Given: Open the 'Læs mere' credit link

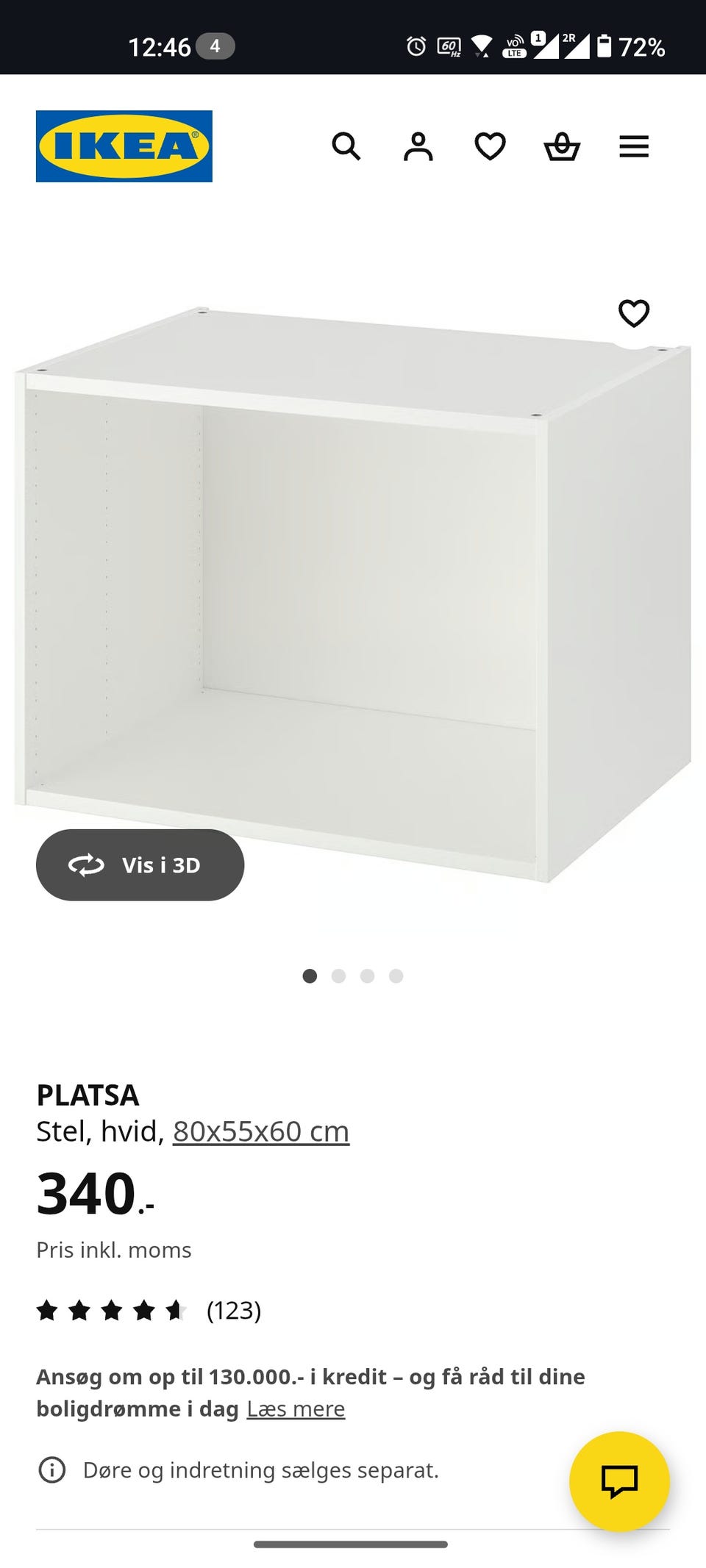Looking at the screenshot, I should 296,1408.
